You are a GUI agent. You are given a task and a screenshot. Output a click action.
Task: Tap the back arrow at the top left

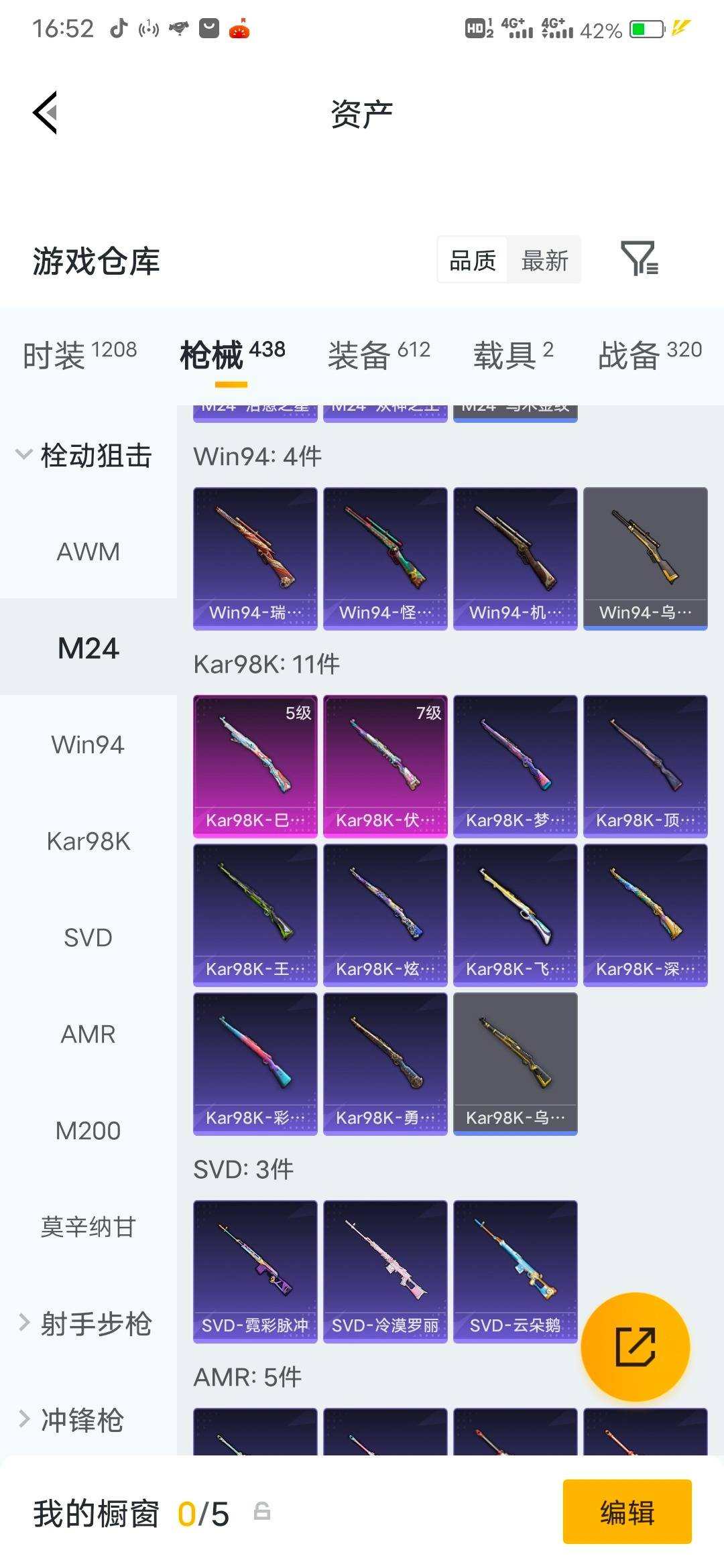point(45,113)
